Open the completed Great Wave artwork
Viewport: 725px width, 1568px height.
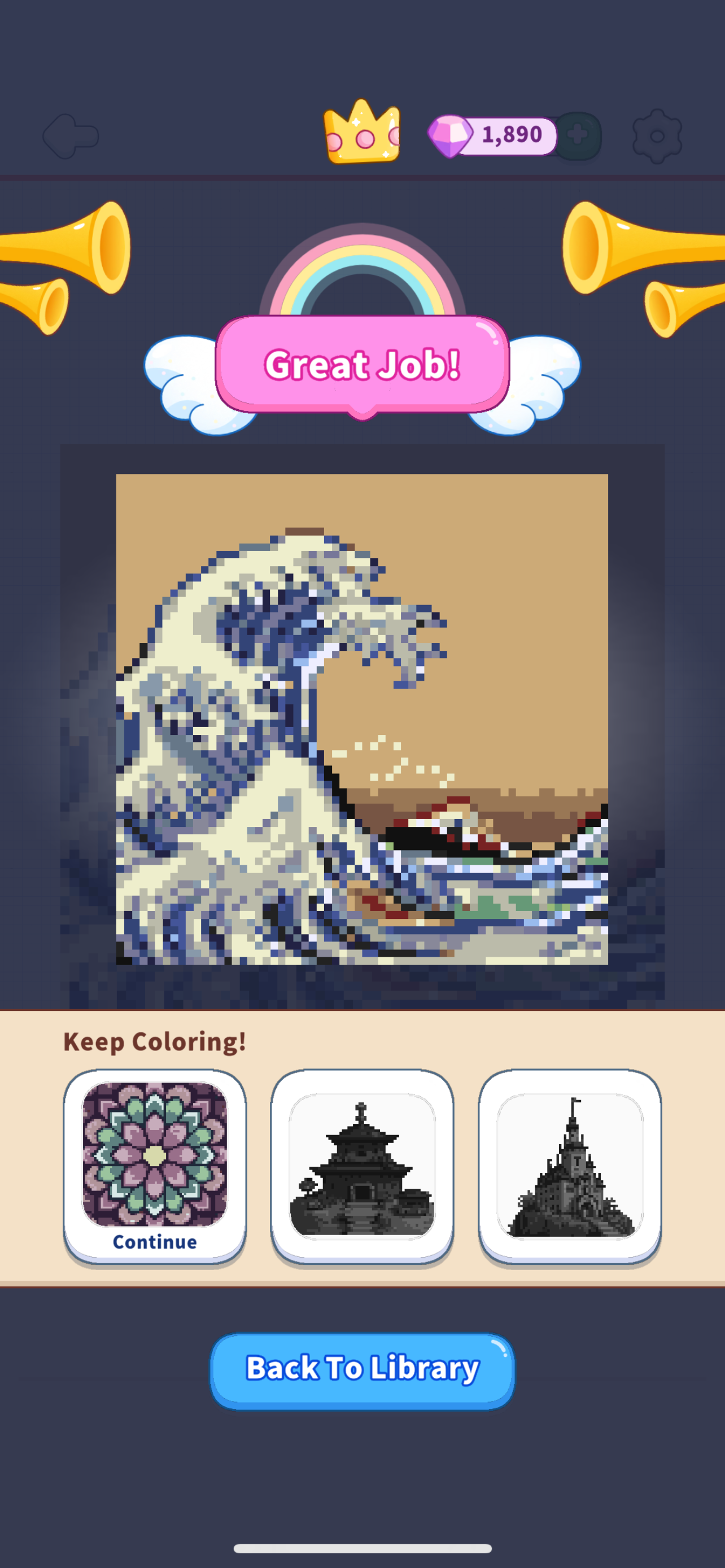(x=362, y=720)
